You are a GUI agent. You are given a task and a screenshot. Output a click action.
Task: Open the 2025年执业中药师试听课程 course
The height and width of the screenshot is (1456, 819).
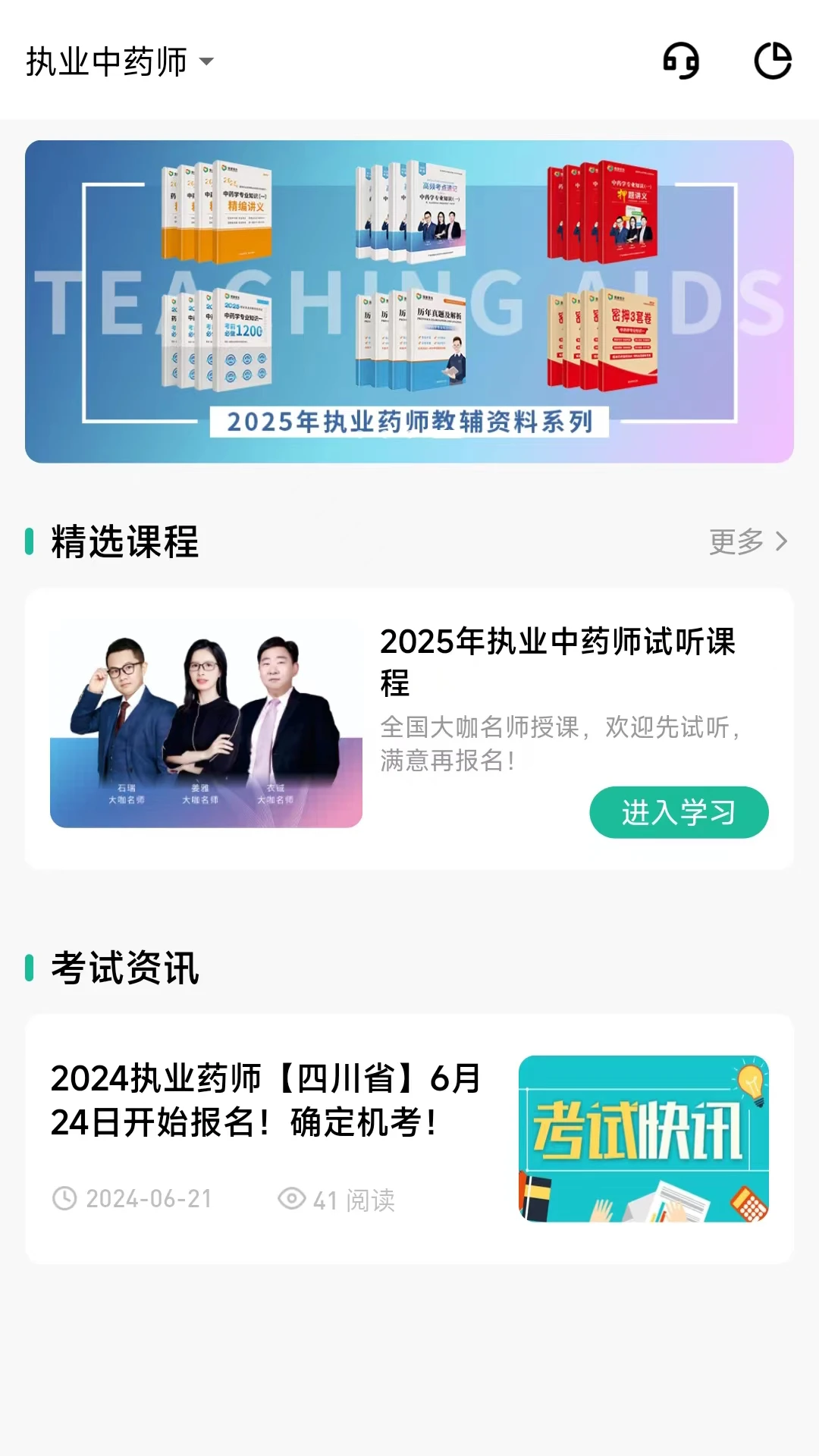coord(561,662)
